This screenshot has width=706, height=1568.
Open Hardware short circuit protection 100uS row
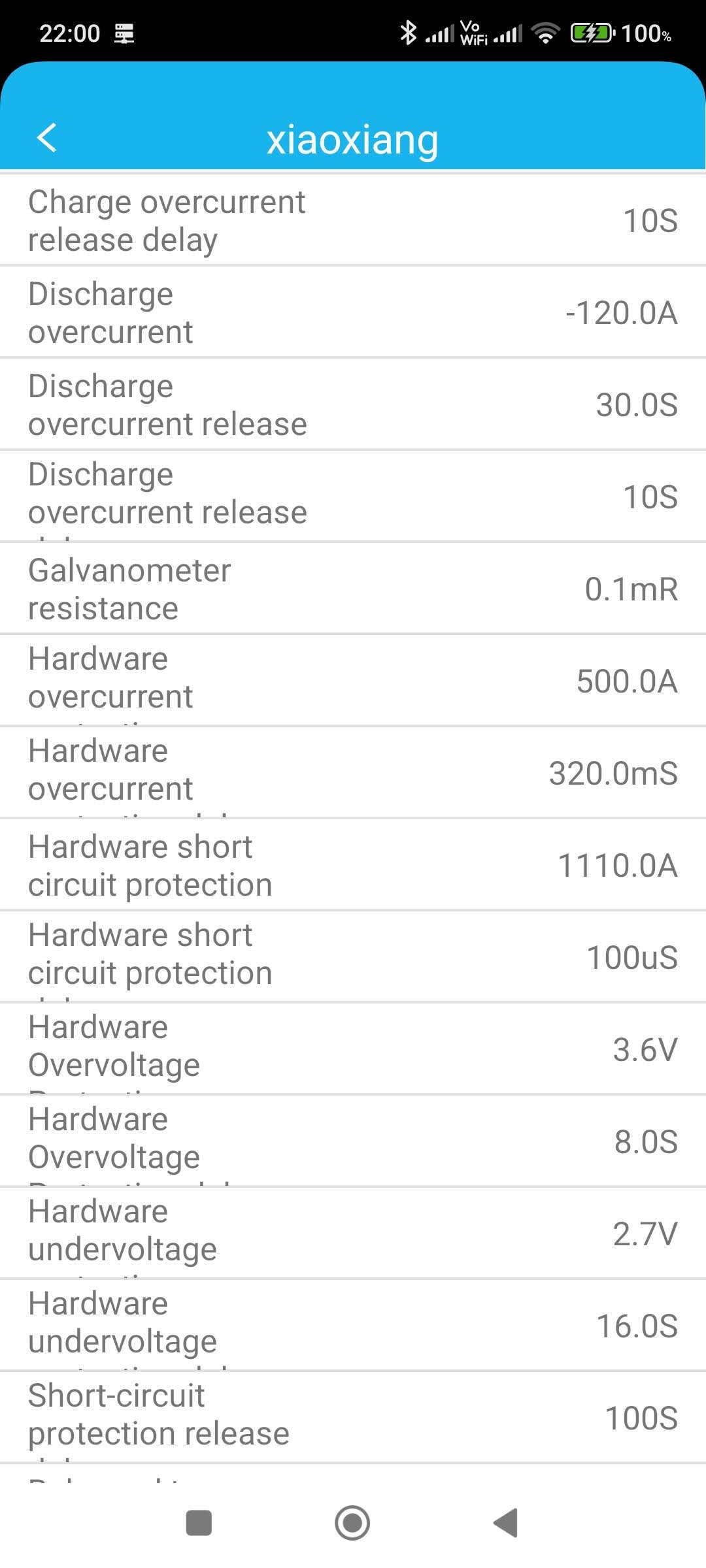[353, 957]
